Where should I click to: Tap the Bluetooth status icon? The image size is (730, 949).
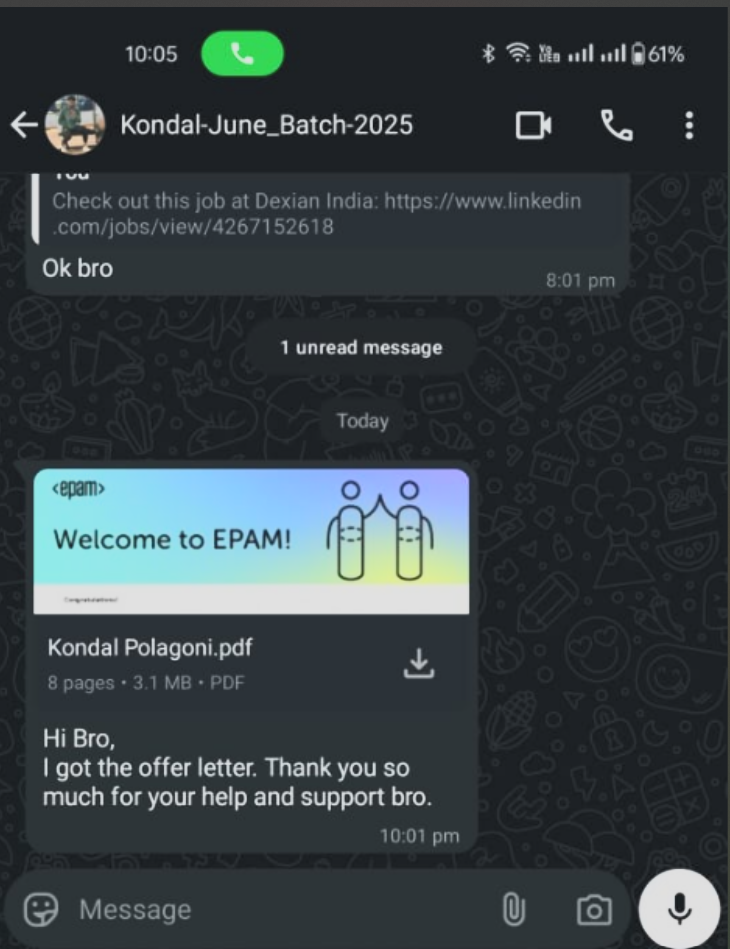489,55
